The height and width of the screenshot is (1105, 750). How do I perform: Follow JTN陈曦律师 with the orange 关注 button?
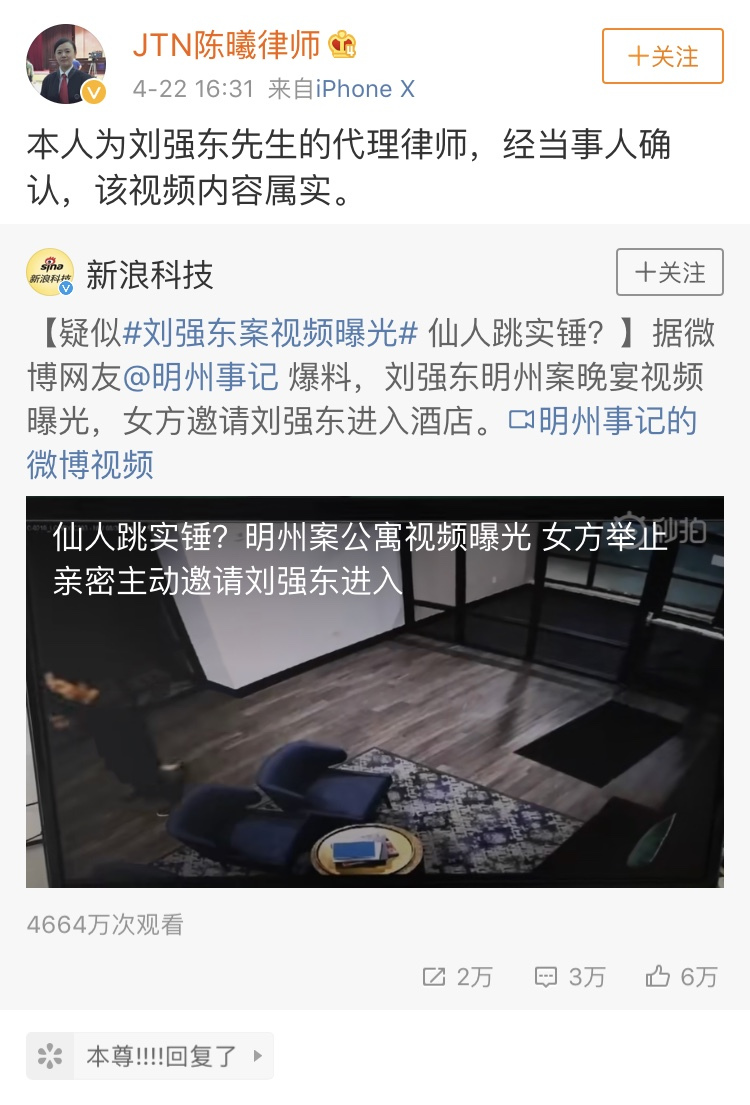click(x=662, y=57)
